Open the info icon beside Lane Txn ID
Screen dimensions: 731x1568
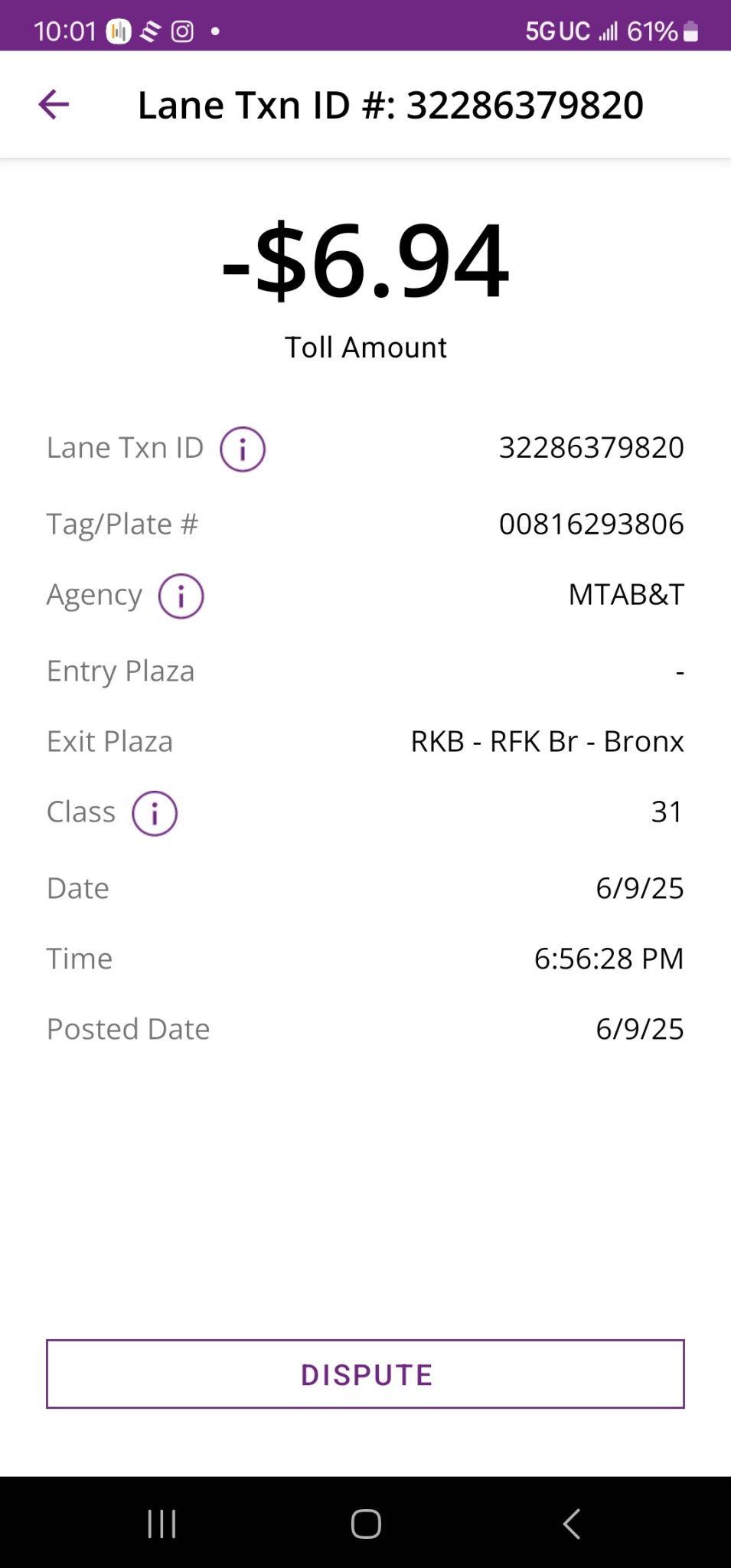coord(243,449)
